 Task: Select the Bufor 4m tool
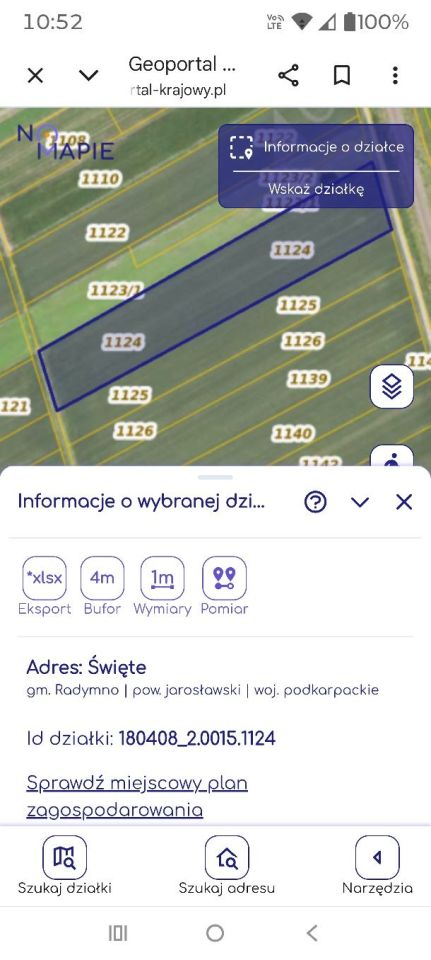[x=102, y=586]
